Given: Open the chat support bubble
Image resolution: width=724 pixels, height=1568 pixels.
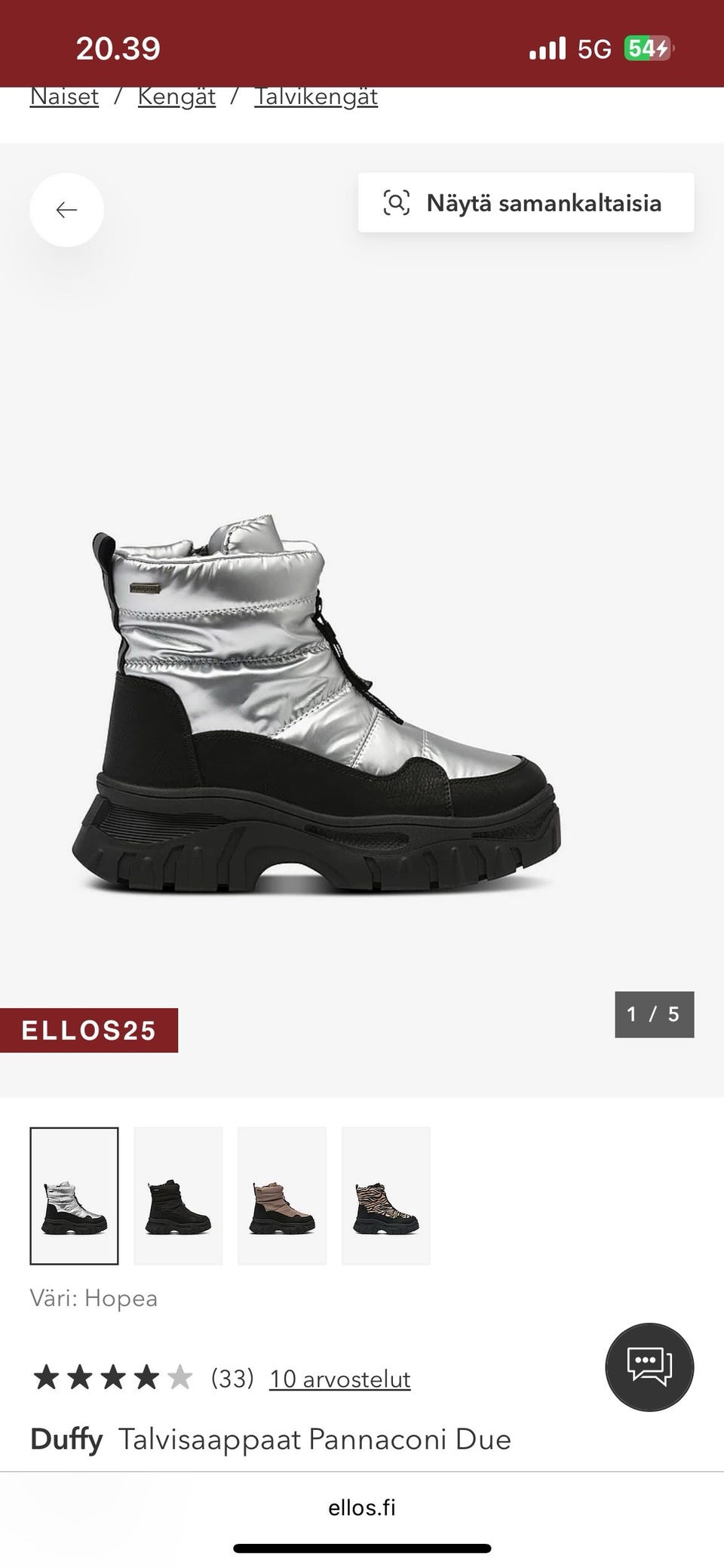Looking at the screenshot, I should click(649, 1367).
